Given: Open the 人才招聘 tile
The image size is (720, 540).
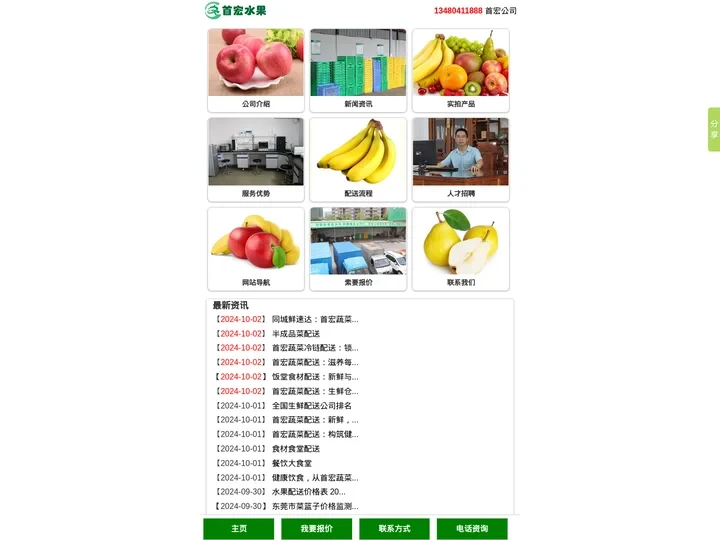Looking at the screenshot, I should pos(460,159).
